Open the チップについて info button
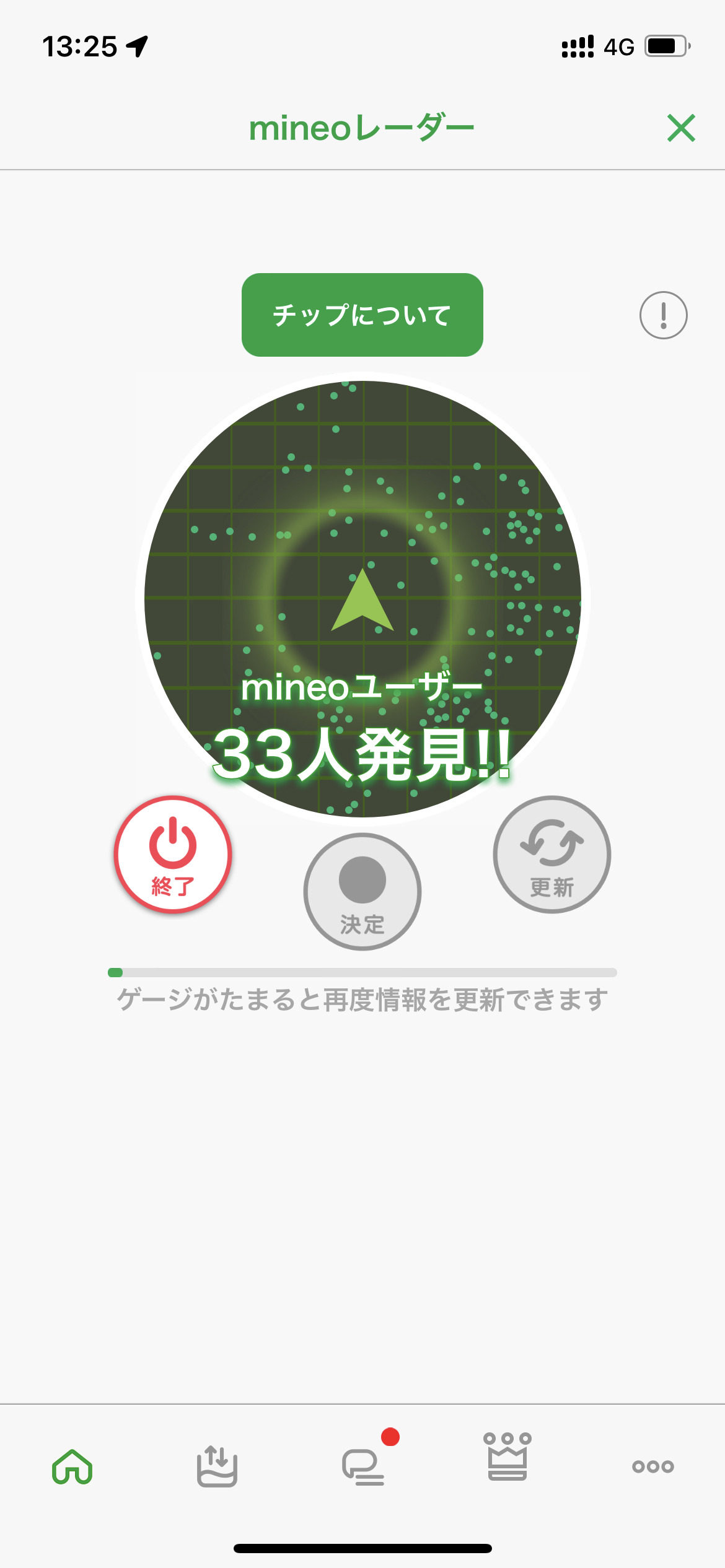Screen dimensions: 725x1568 [362, 315]
